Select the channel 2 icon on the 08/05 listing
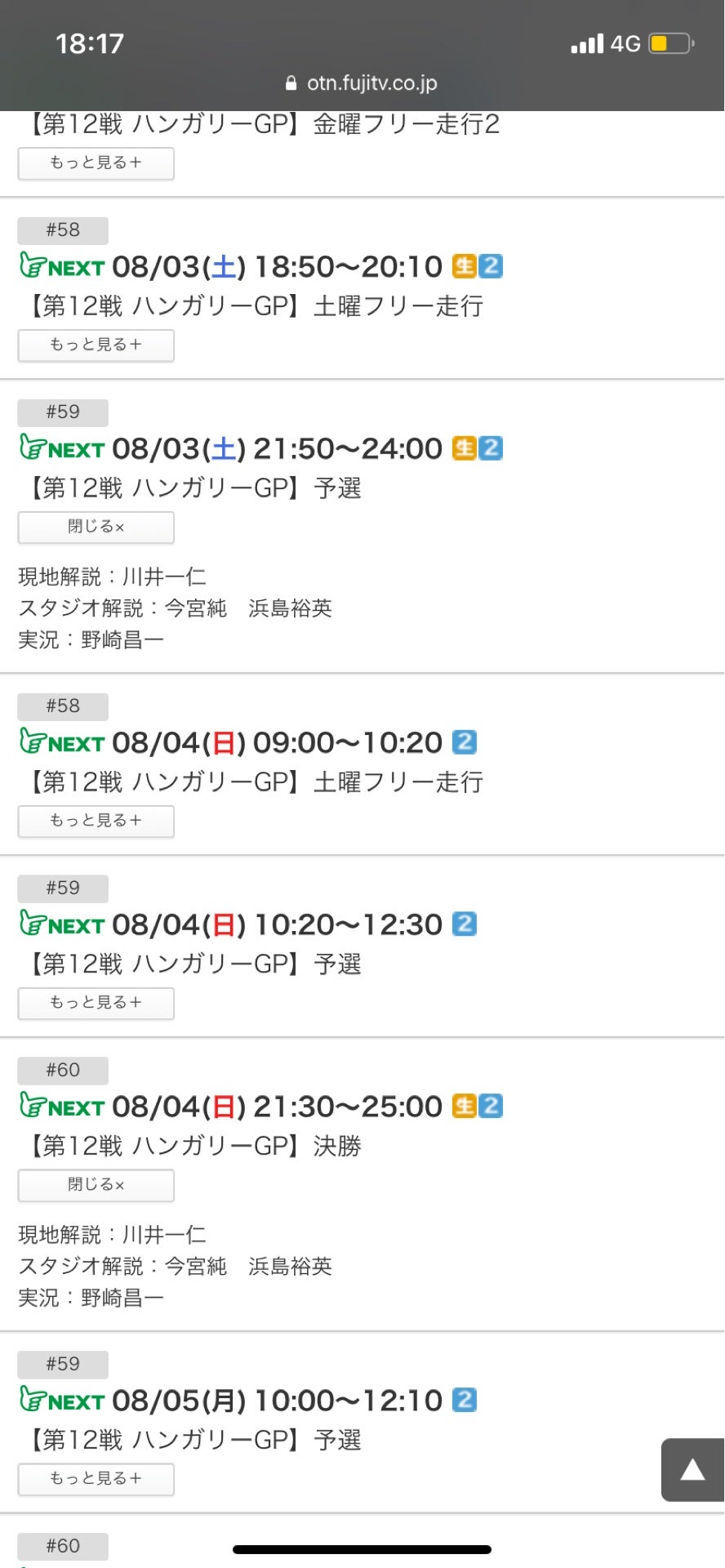 (465, 1400)
